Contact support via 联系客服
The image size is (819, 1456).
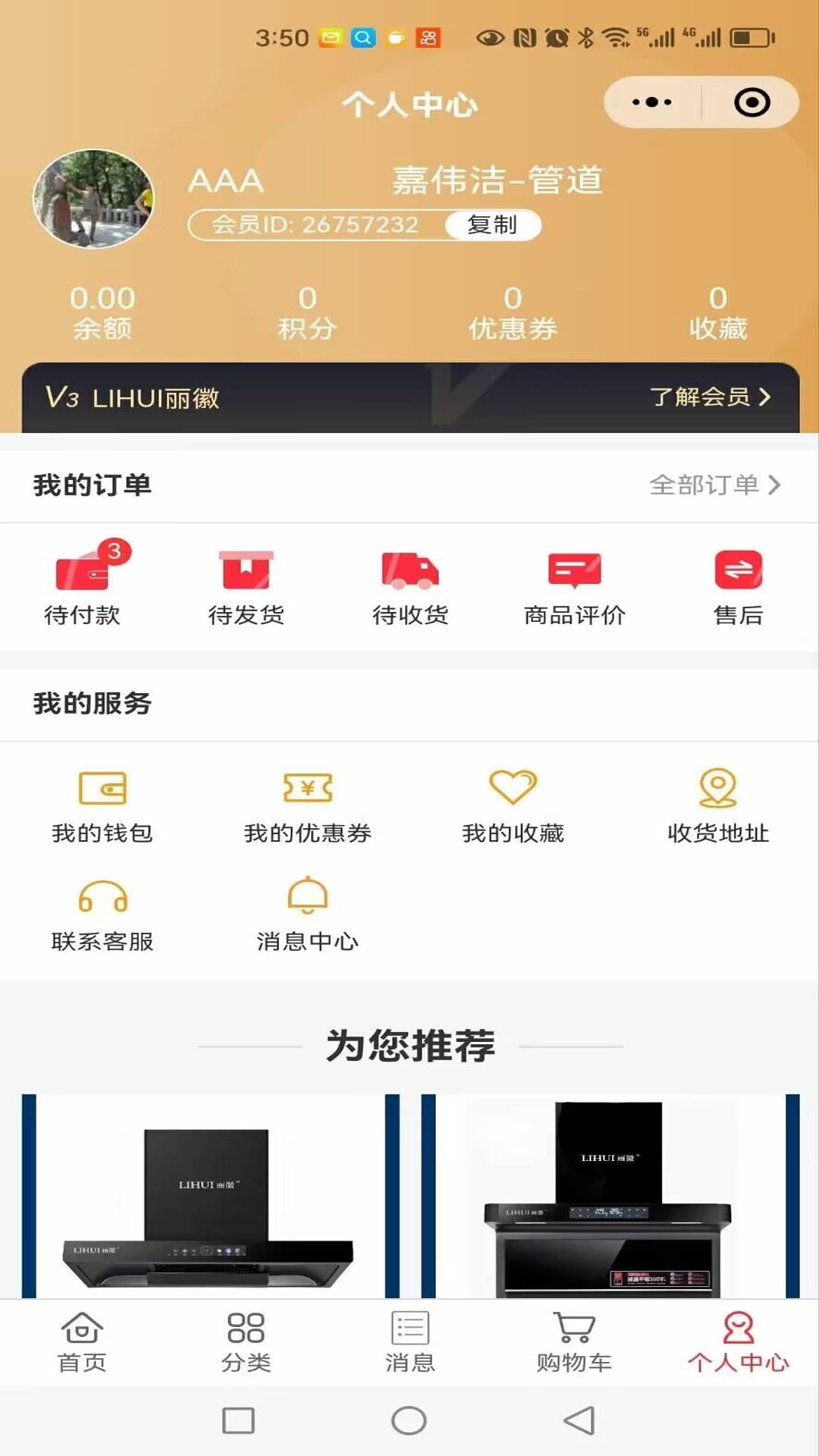(x=102, y=915)
